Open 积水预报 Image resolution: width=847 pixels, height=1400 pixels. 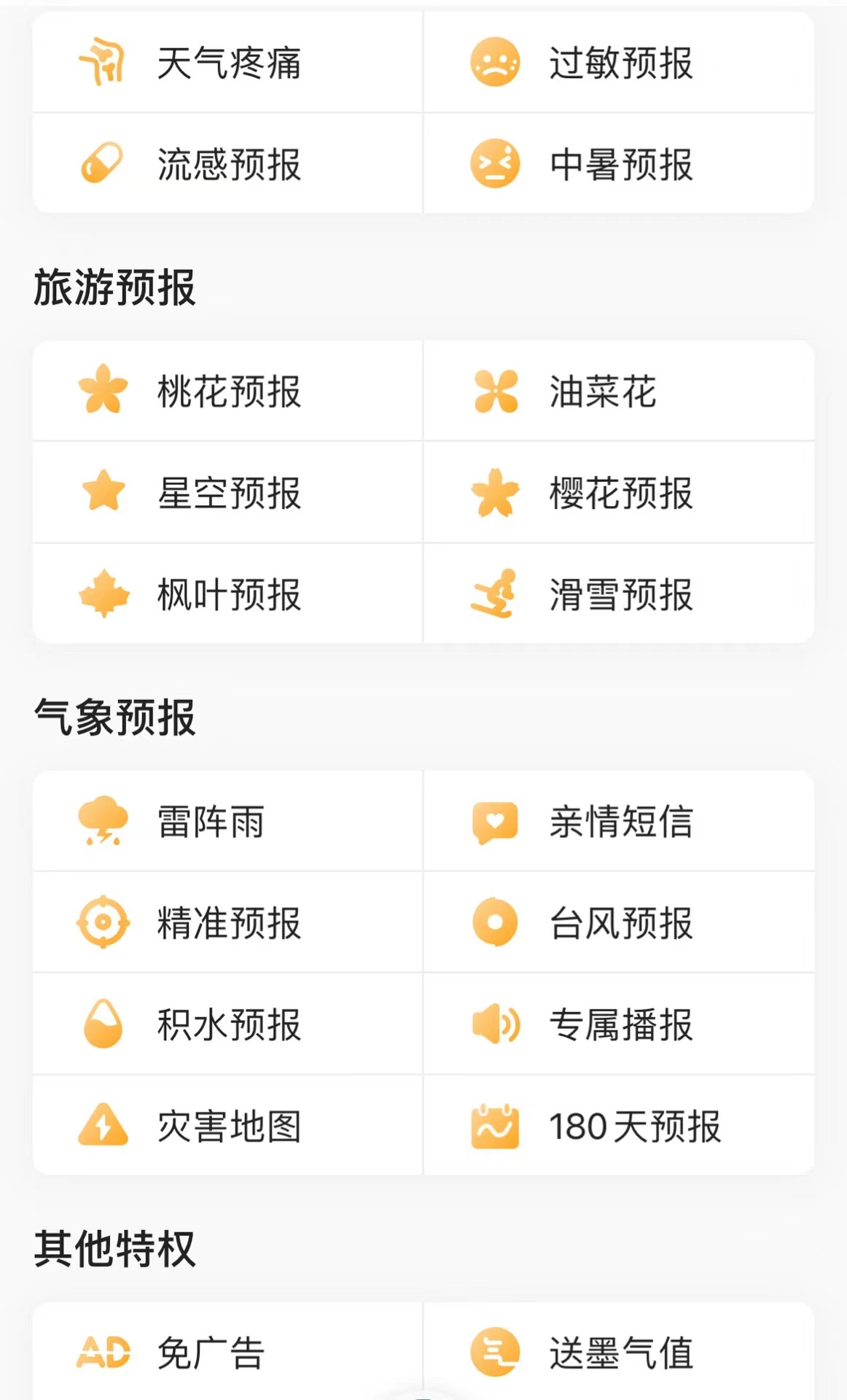pos(227,1024)
